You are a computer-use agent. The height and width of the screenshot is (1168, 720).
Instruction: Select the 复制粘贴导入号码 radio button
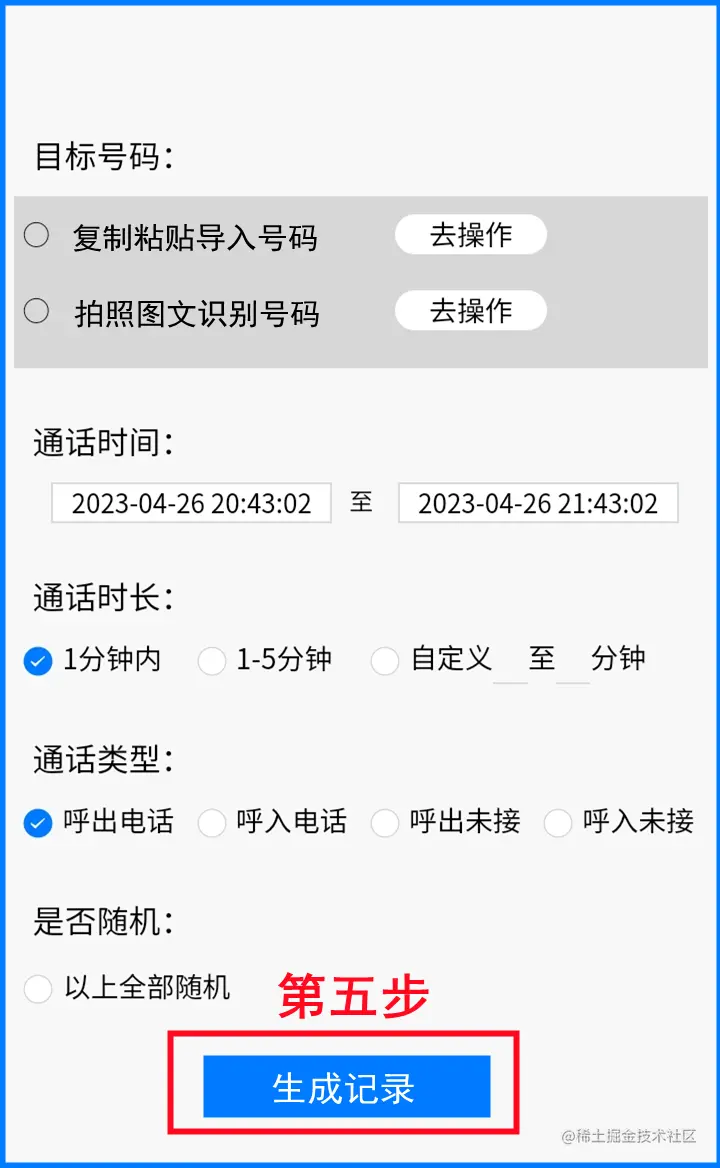[x=36, y=236]
